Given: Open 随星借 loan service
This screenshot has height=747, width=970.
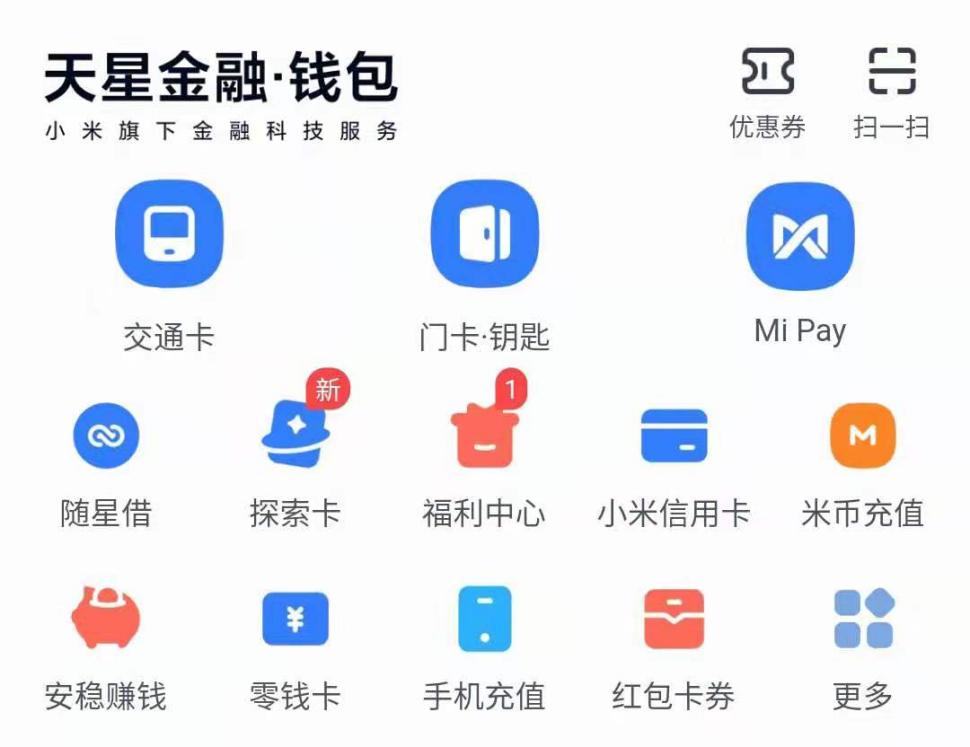Looking at the screenshot, I should tap(106, 437).
